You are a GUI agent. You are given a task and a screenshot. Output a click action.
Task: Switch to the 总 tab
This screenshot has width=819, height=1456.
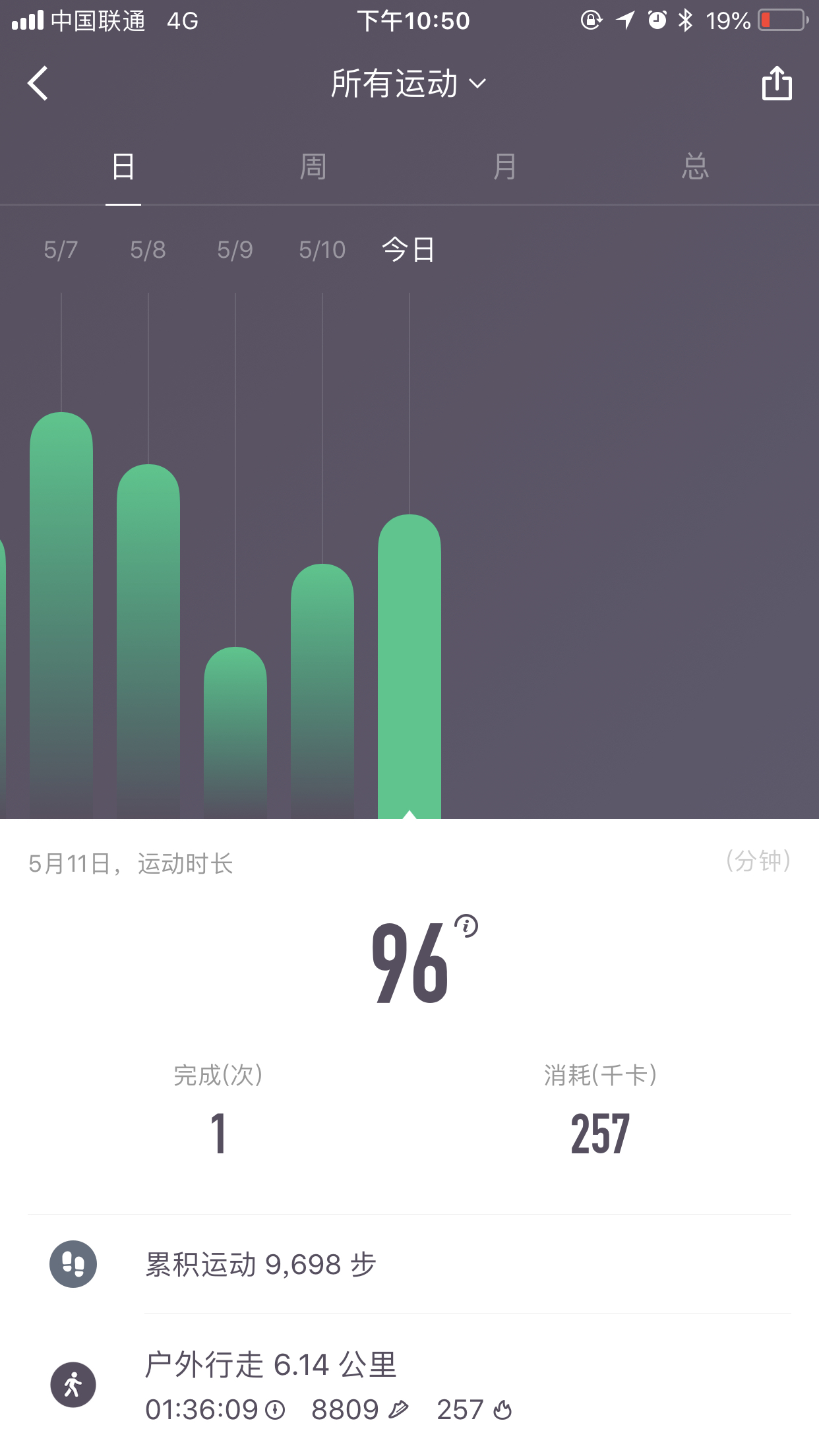(x=696, y=166)
